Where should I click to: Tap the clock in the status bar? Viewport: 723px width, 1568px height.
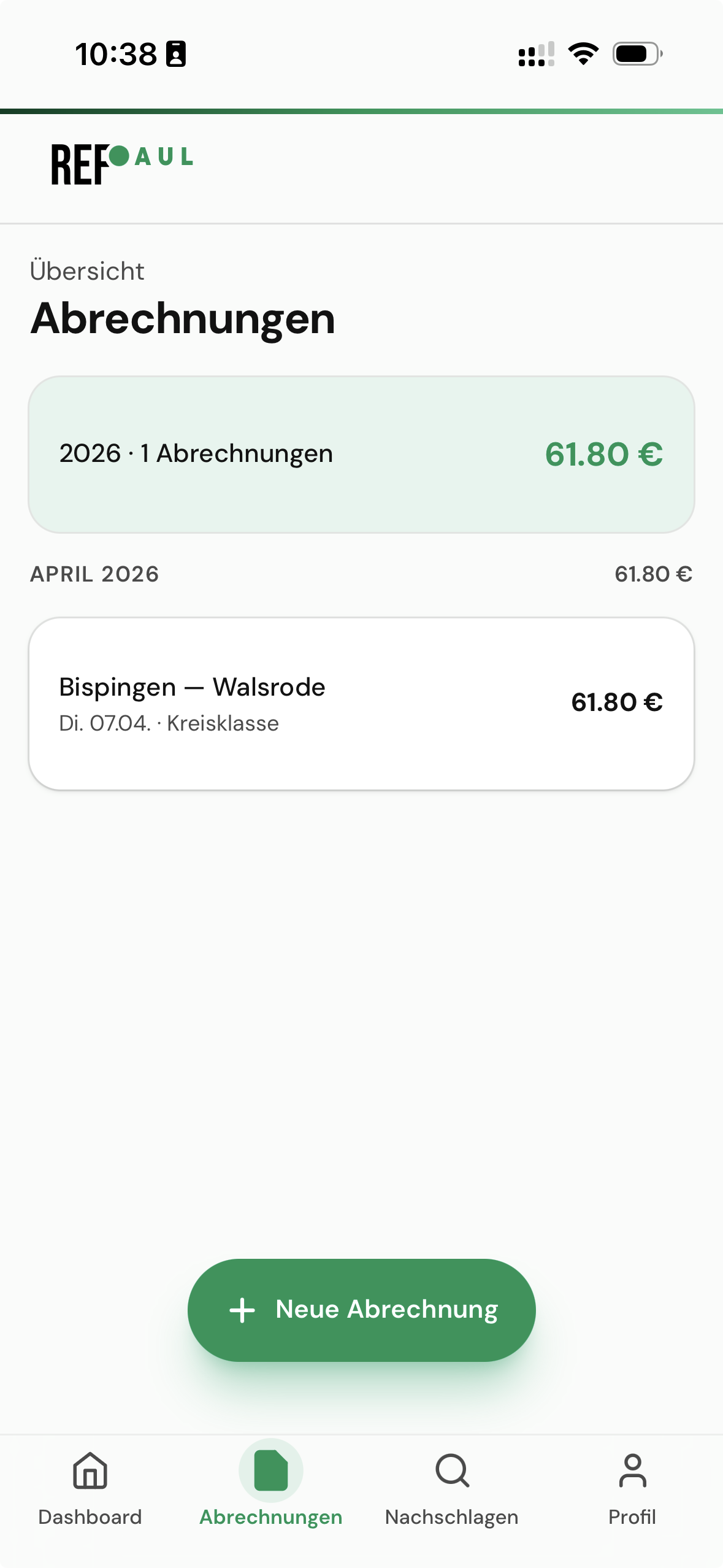click(x=118, y=54)
